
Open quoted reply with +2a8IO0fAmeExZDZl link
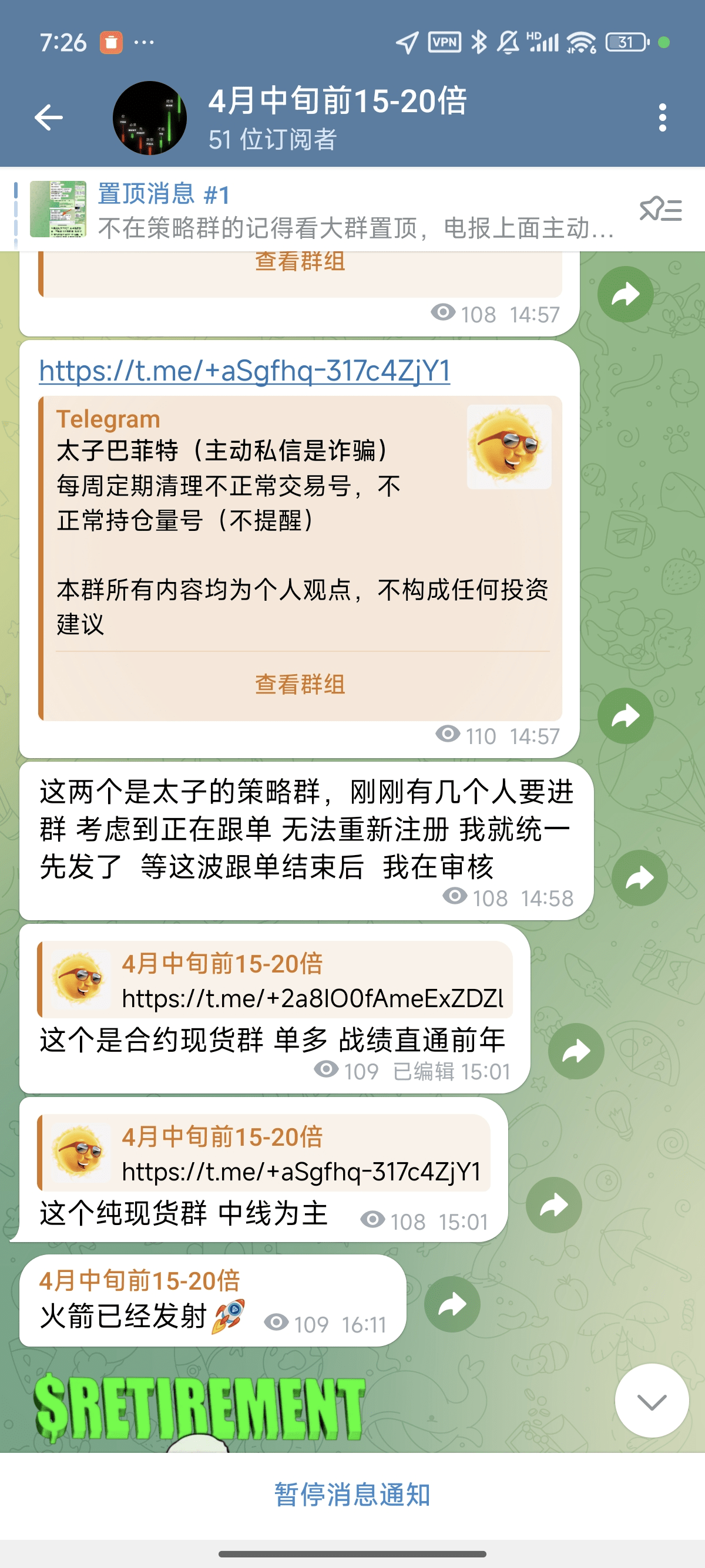point(275,980)
